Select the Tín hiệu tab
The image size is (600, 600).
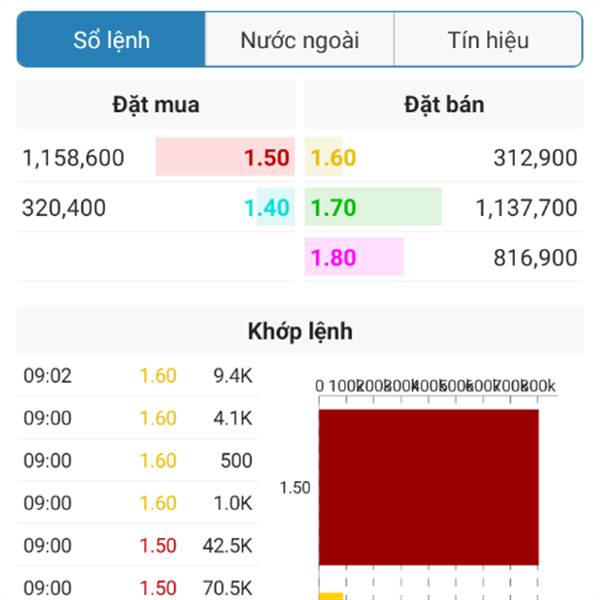pos(487,40)
